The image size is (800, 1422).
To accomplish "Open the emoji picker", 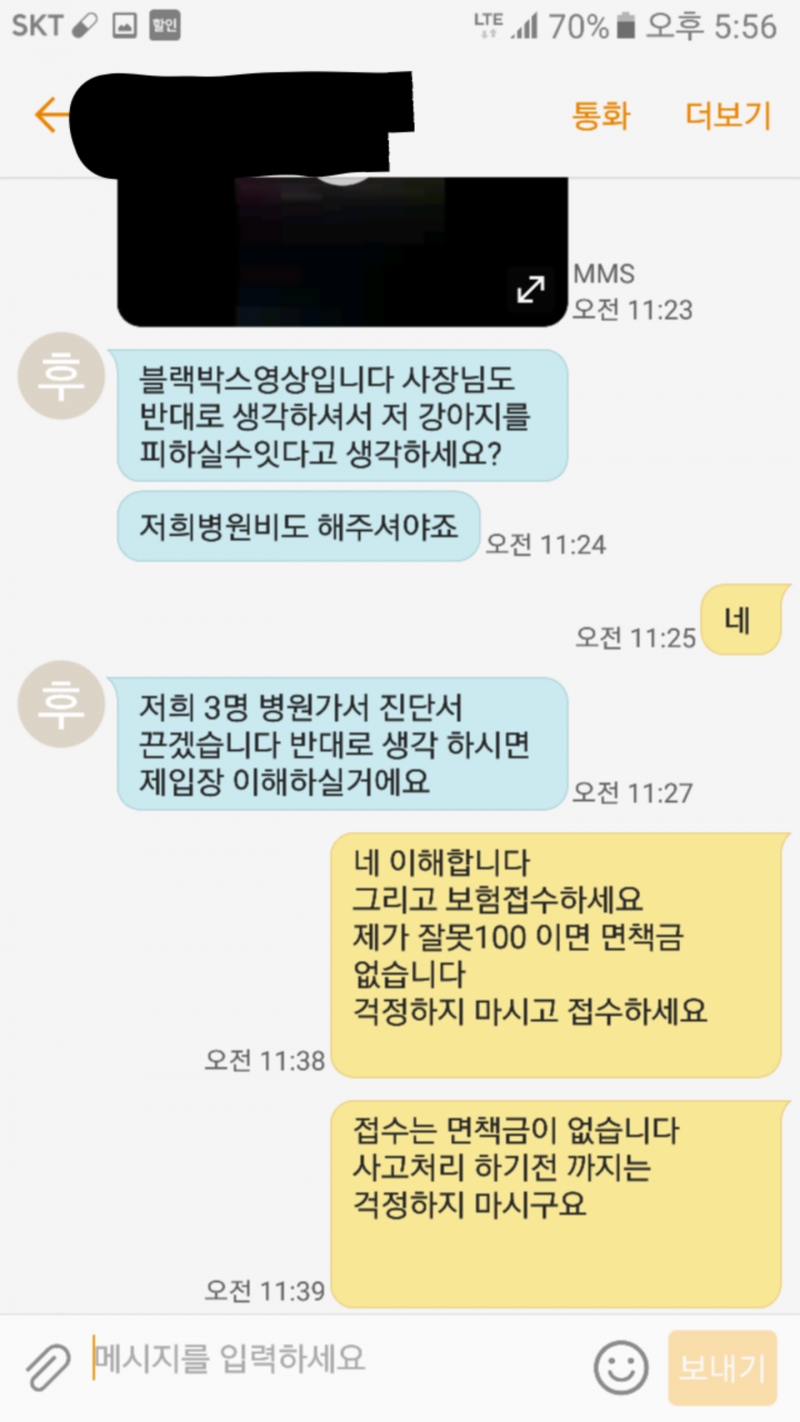I will 621,1365.
